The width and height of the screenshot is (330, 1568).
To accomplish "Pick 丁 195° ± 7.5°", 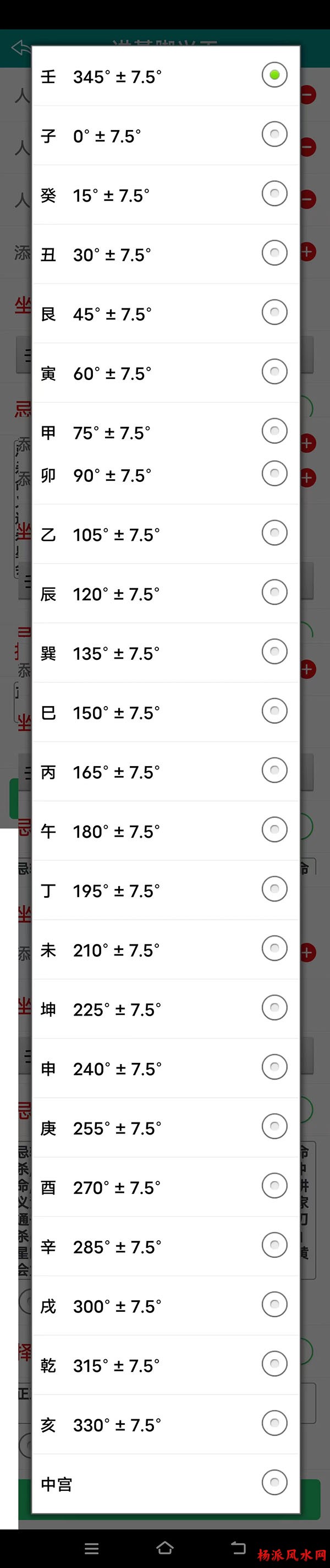I will pyautogui.click(x=274, y=889).
